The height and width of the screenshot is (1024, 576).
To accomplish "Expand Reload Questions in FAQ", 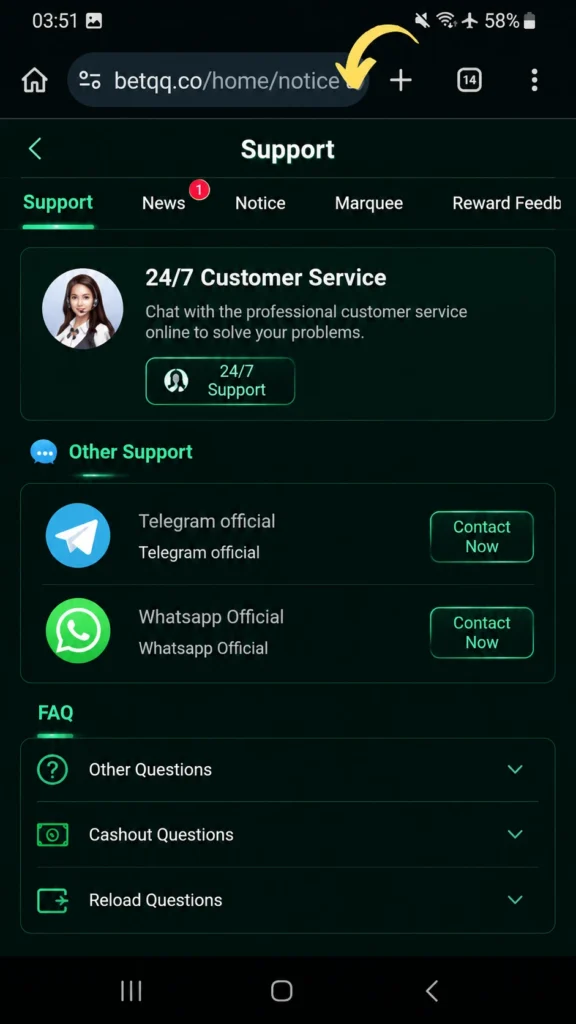I will 288,900.
